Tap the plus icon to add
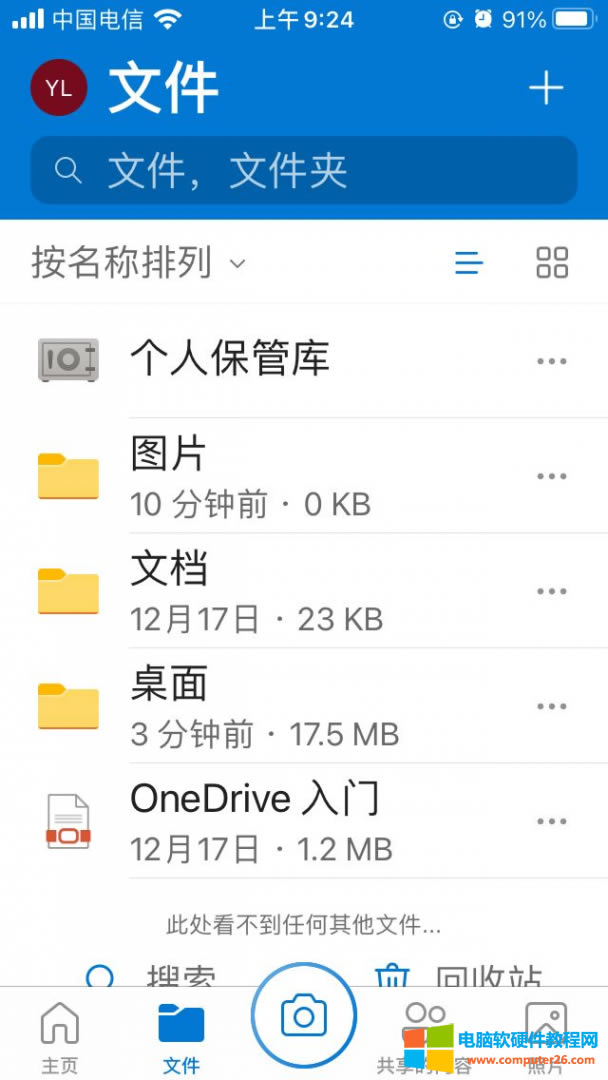608x1080 pixels. (546, 89)
